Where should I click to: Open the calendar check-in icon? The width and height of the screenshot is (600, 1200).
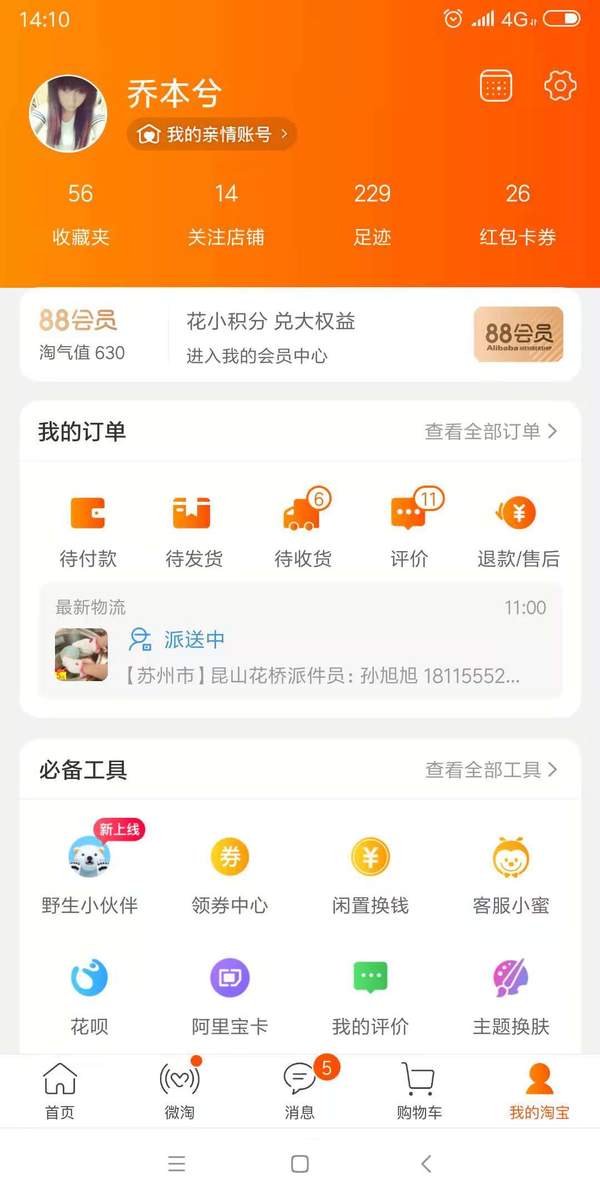[x=496, y=86]
